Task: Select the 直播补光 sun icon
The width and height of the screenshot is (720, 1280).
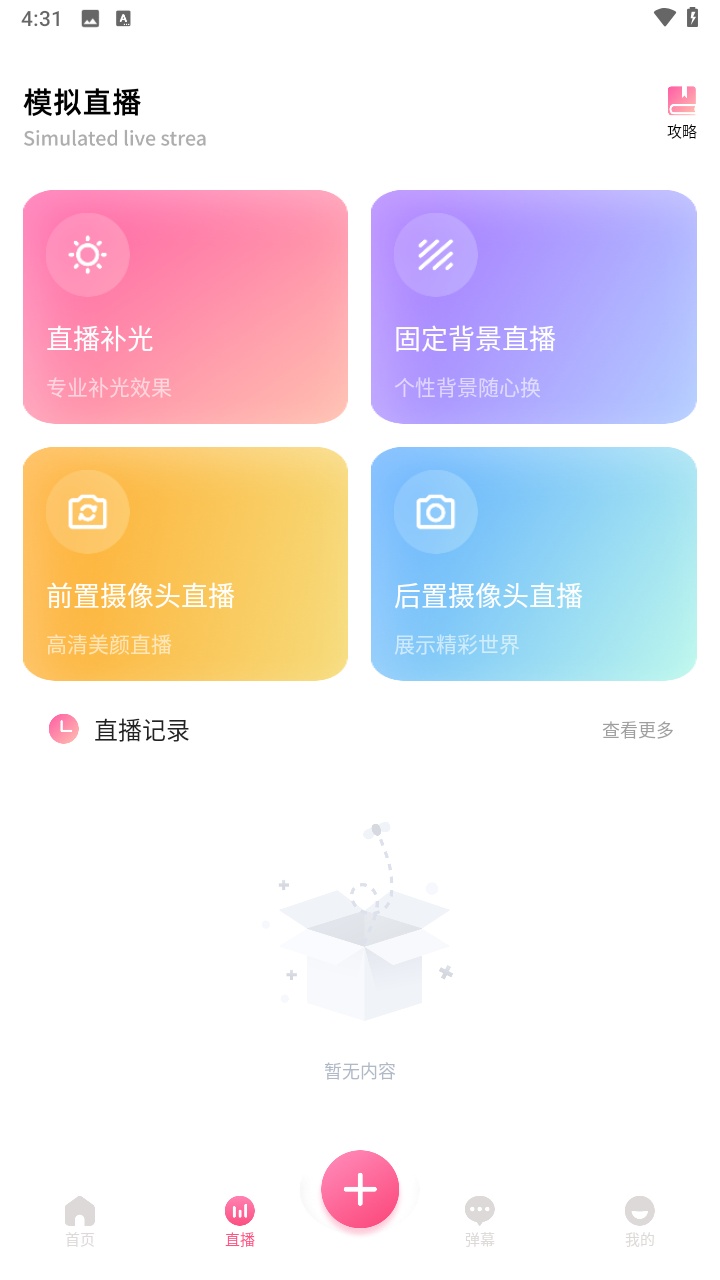Action: [x=87, y=254]
